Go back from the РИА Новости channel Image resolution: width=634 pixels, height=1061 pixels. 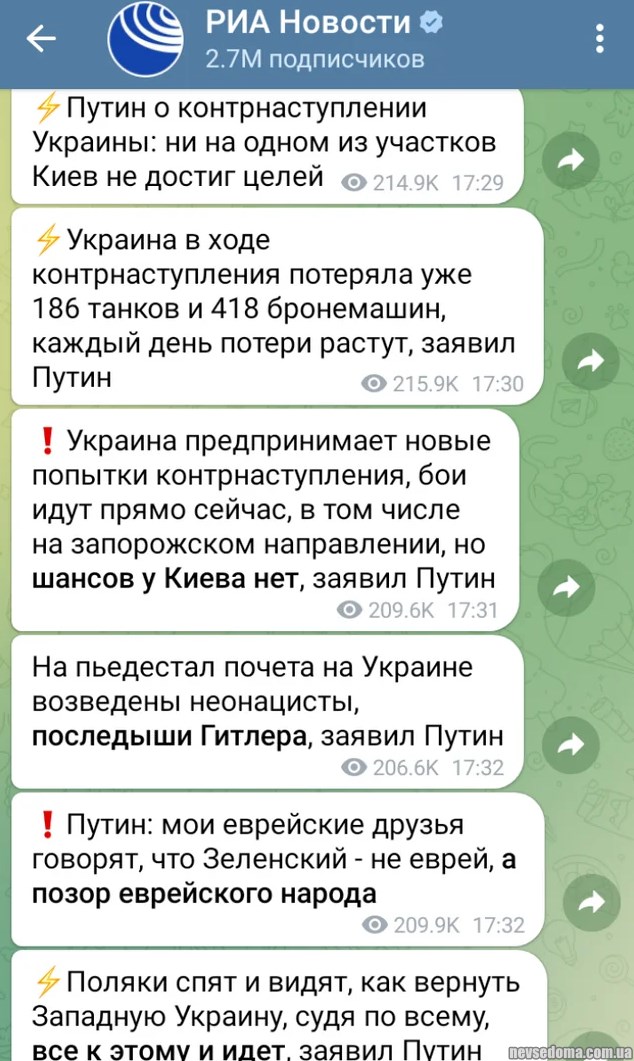(x=42, y=38)
